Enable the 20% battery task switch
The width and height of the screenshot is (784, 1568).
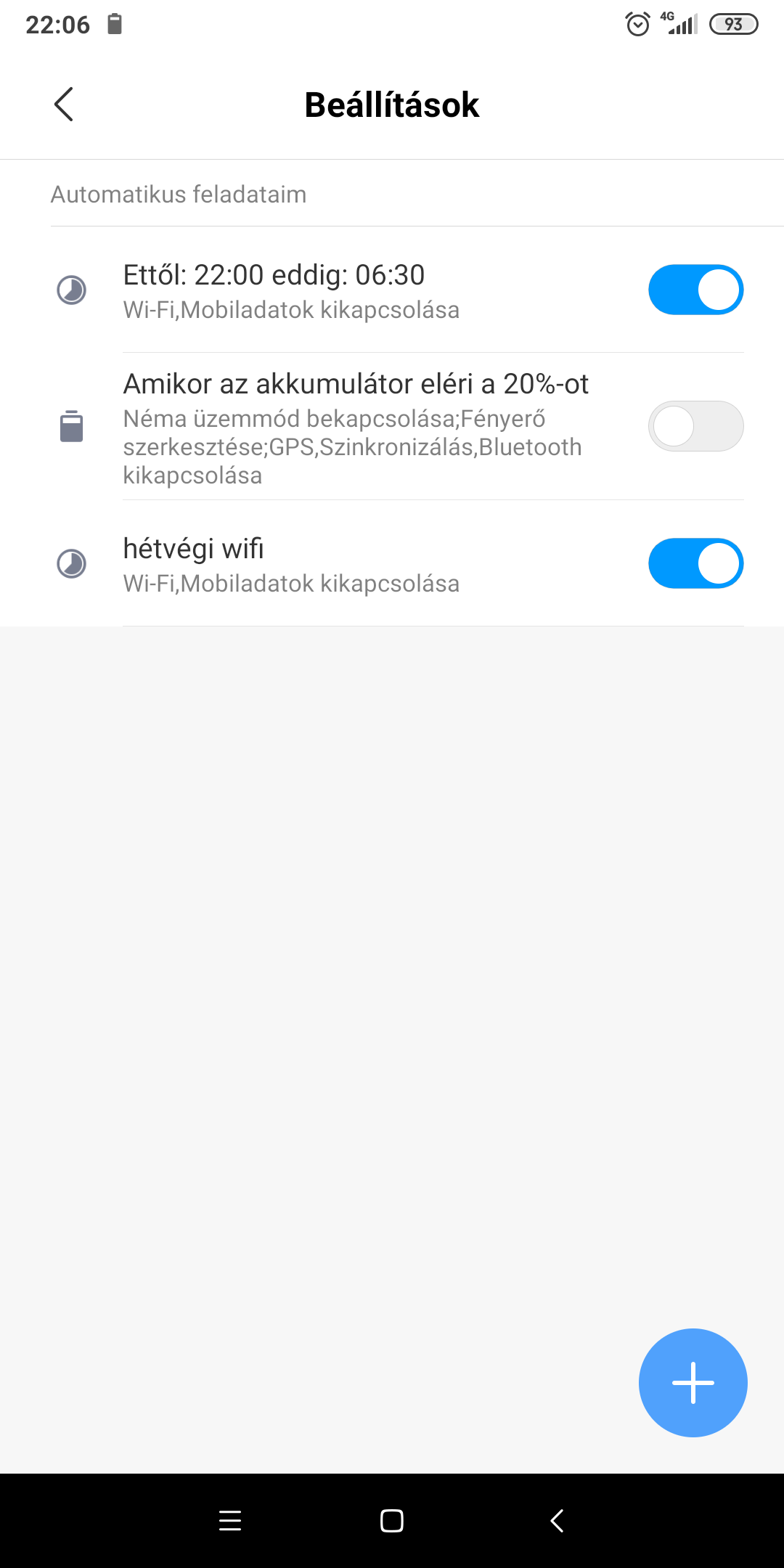[x=695, y=427]
